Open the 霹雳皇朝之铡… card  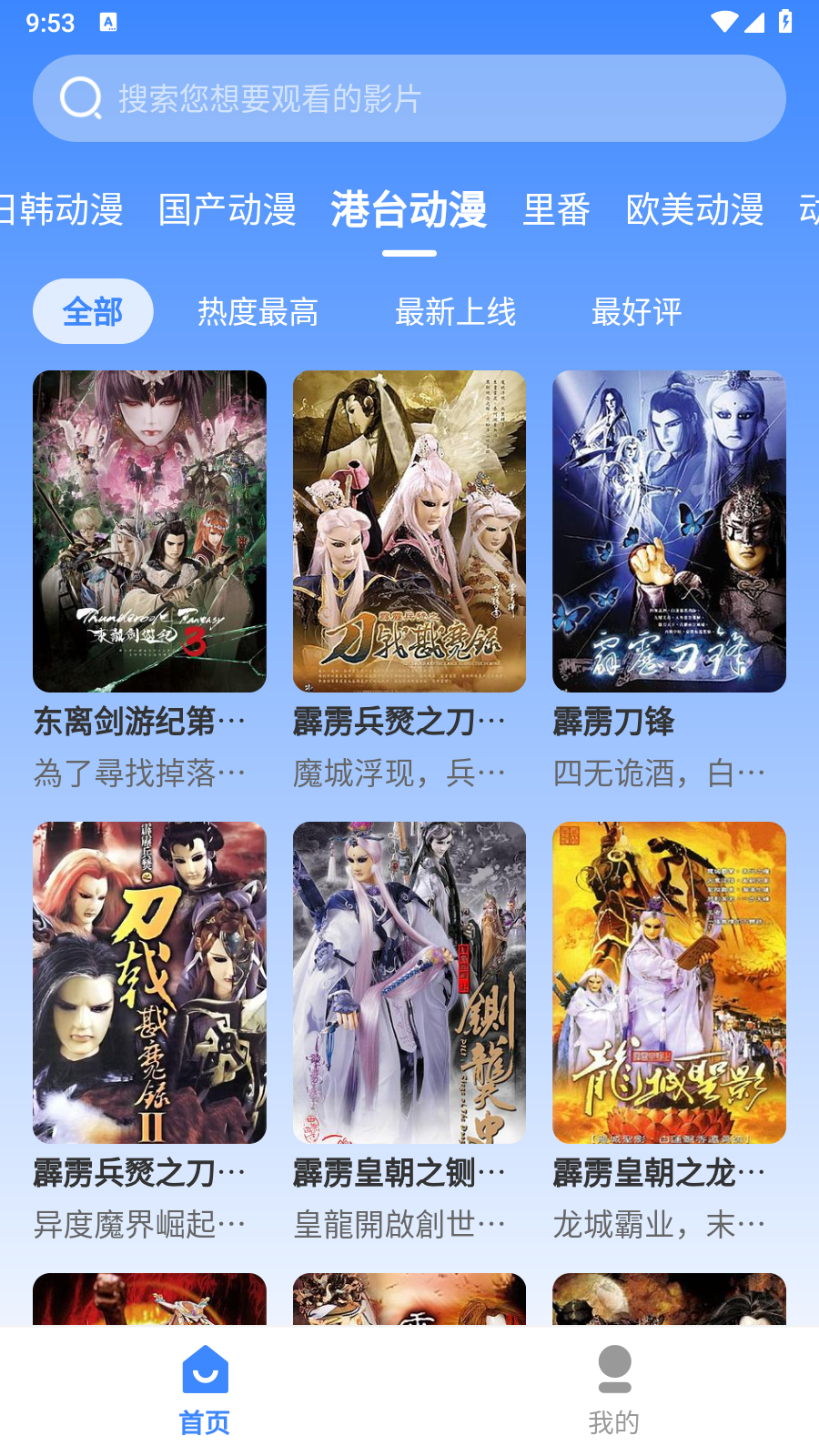pos(409,983)
